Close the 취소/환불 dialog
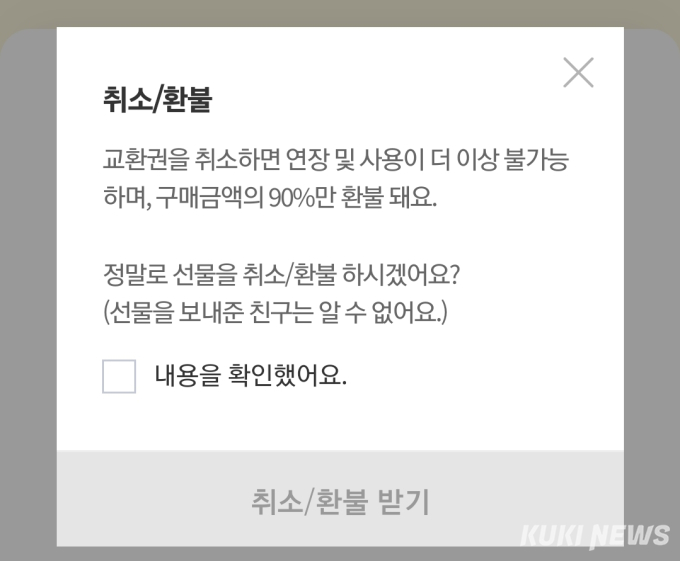Image resolution: width=680 pixels, height=561 pixels. pyautogui.click(x=578, y=72)
